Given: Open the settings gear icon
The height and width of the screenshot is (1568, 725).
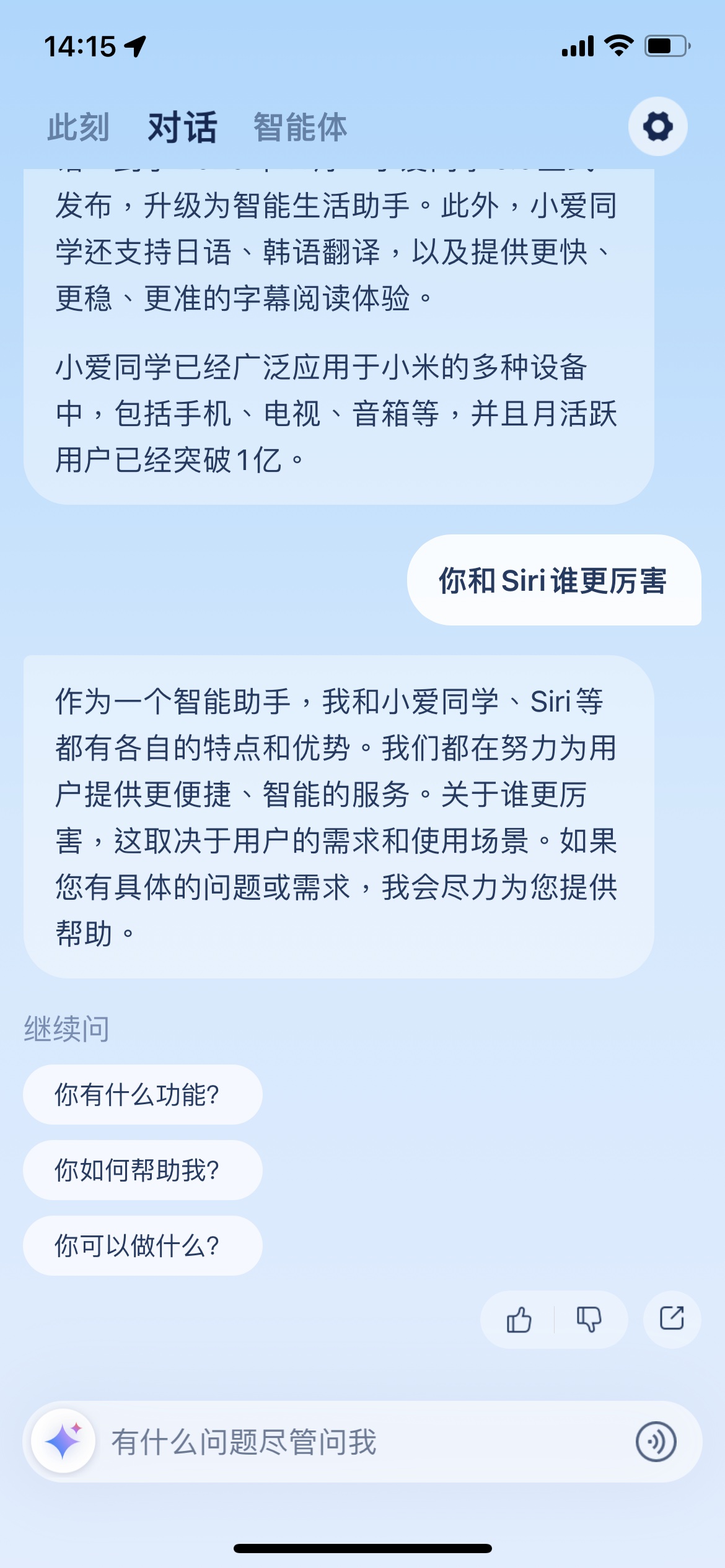Looking at the screenshot, I should [x=657, y=126].
